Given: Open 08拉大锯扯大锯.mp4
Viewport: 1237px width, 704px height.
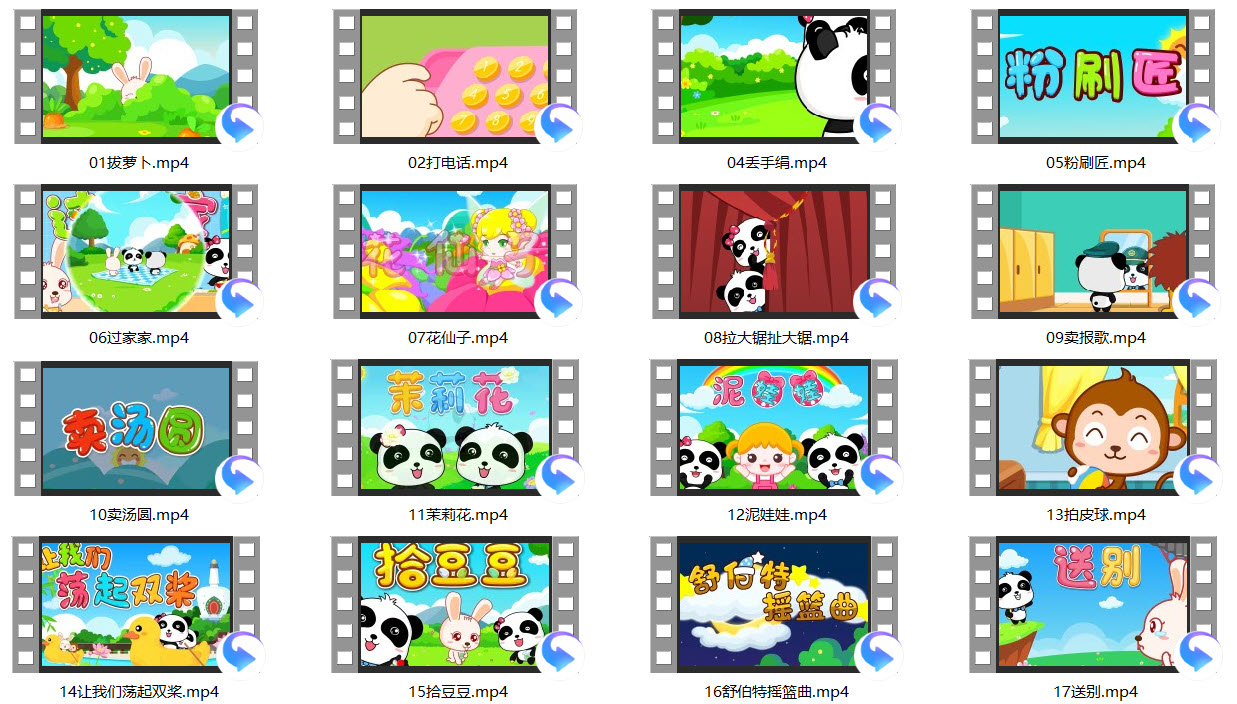Looking at the screenshot, I should click(774, 252).
